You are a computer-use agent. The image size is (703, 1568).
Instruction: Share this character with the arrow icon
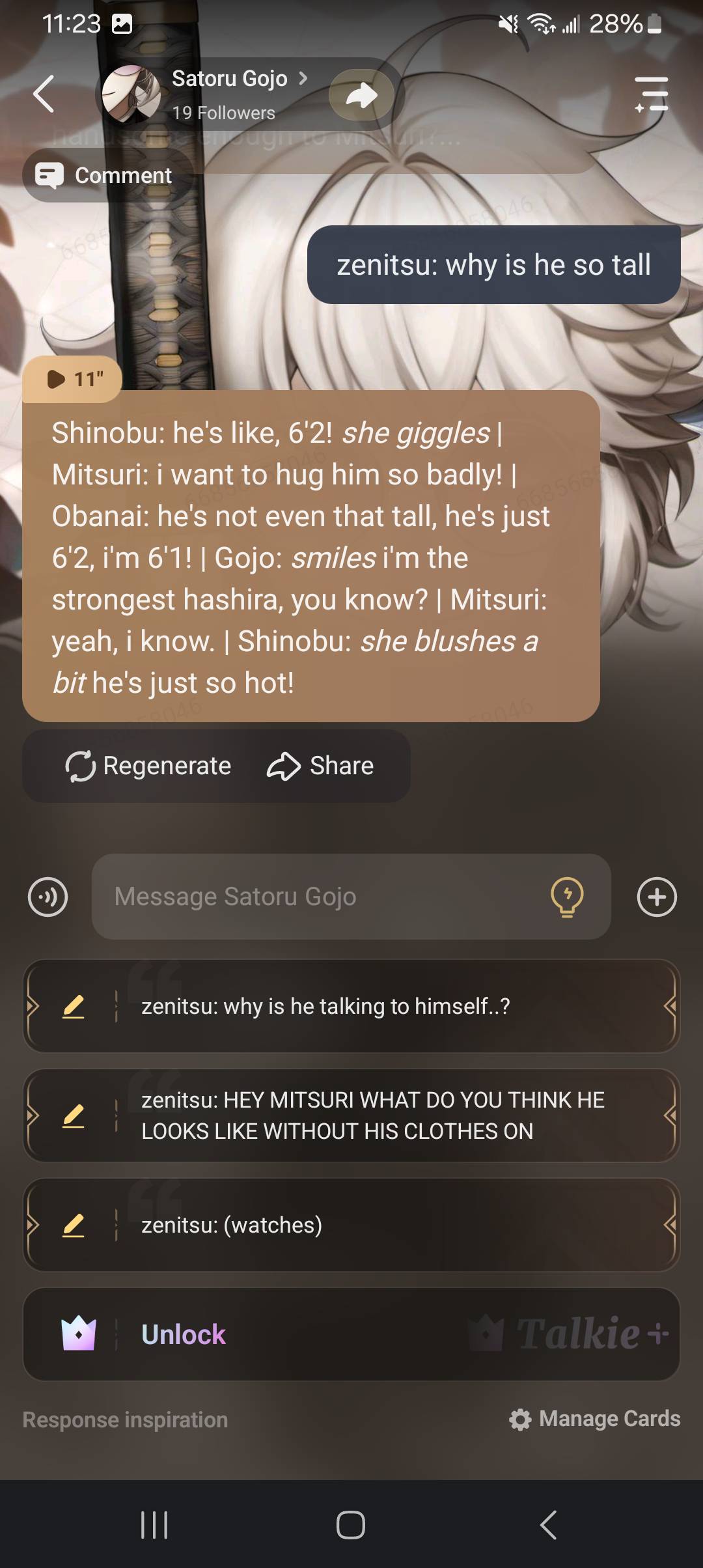click(x=362, y=95)
